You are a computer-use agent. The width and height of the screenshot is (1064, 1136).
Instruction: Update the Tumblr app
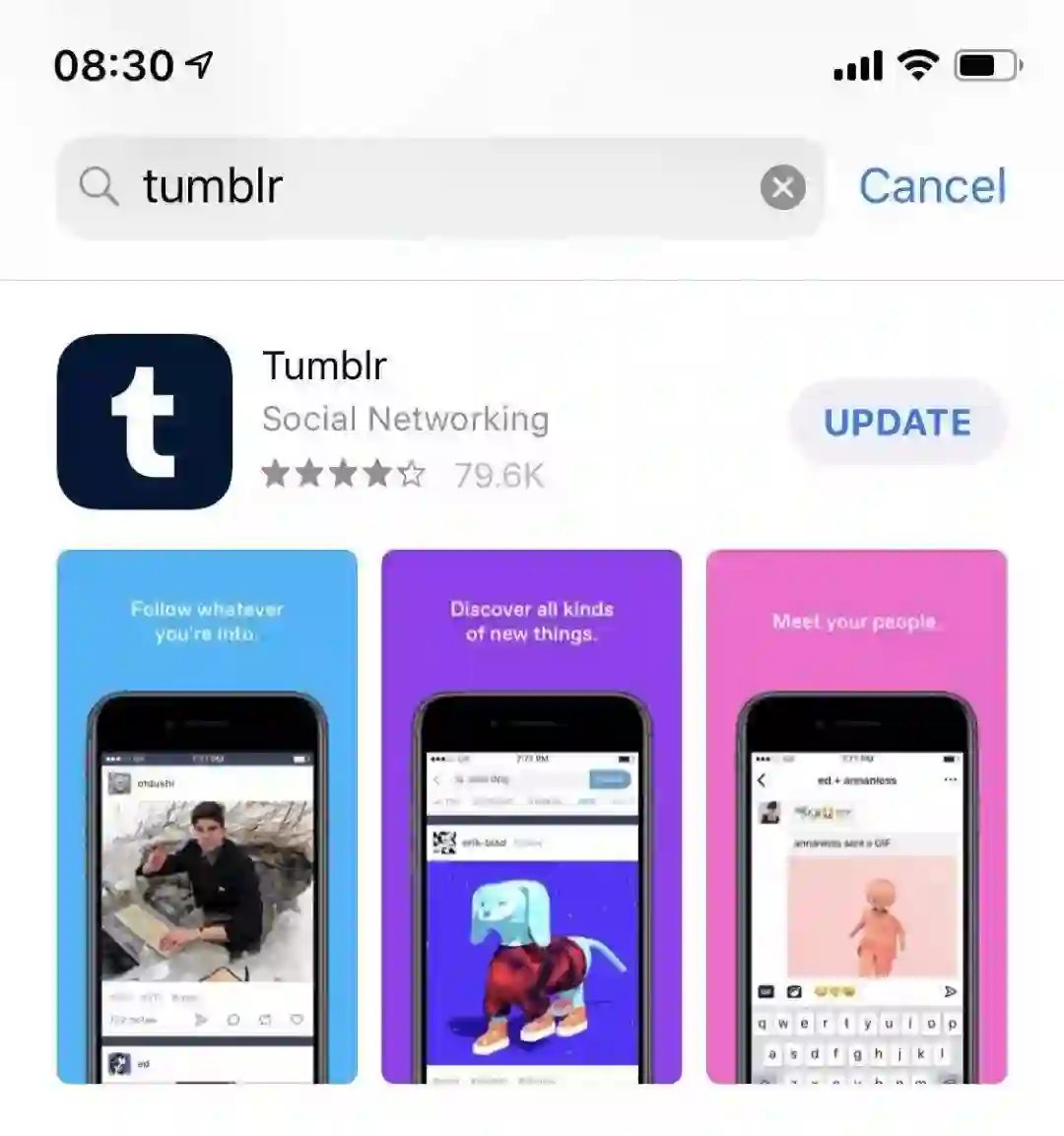(x=898, y=423)
